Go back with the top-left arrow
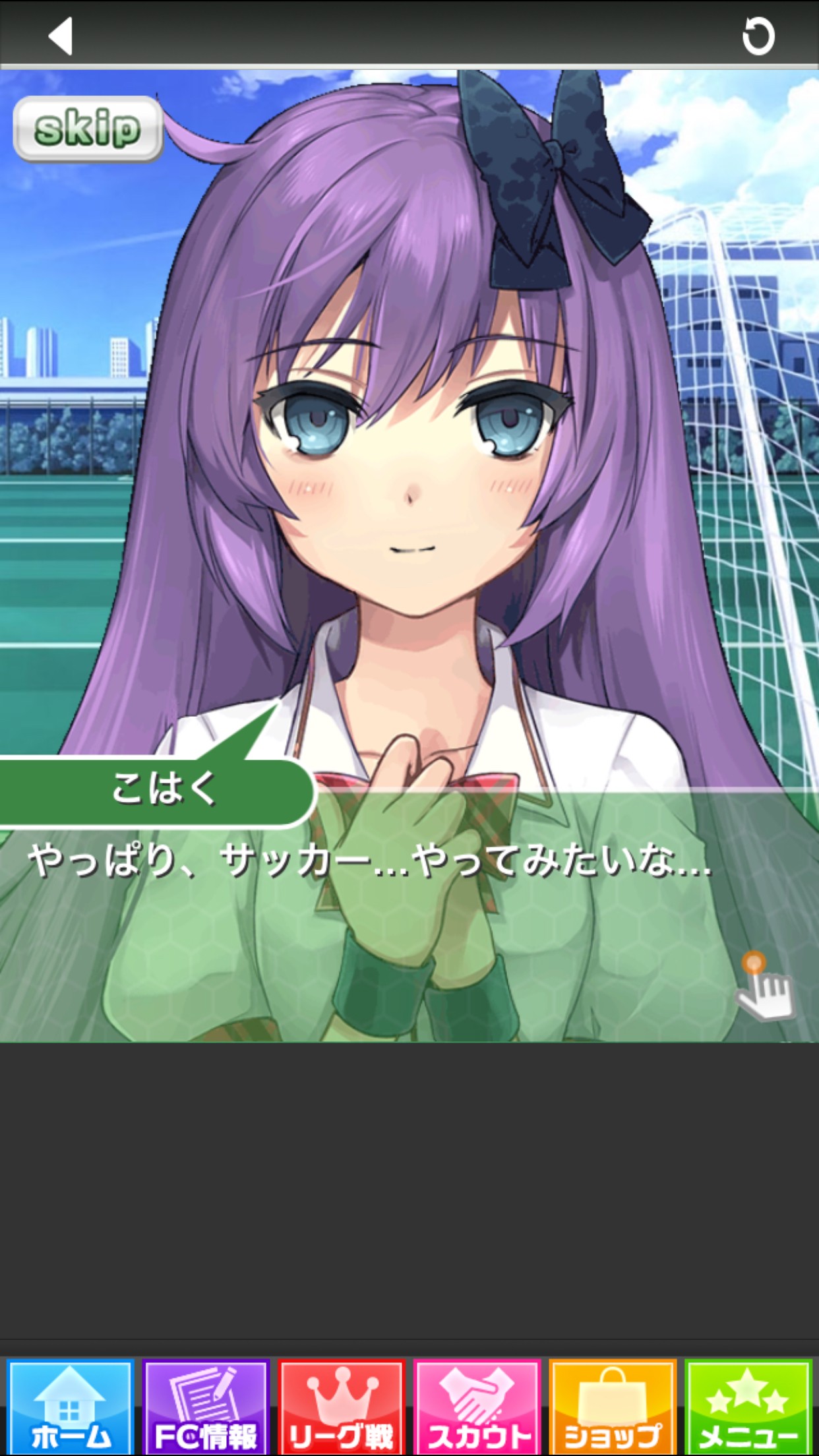Screen dimensions: 819x1456 point(60,35)
